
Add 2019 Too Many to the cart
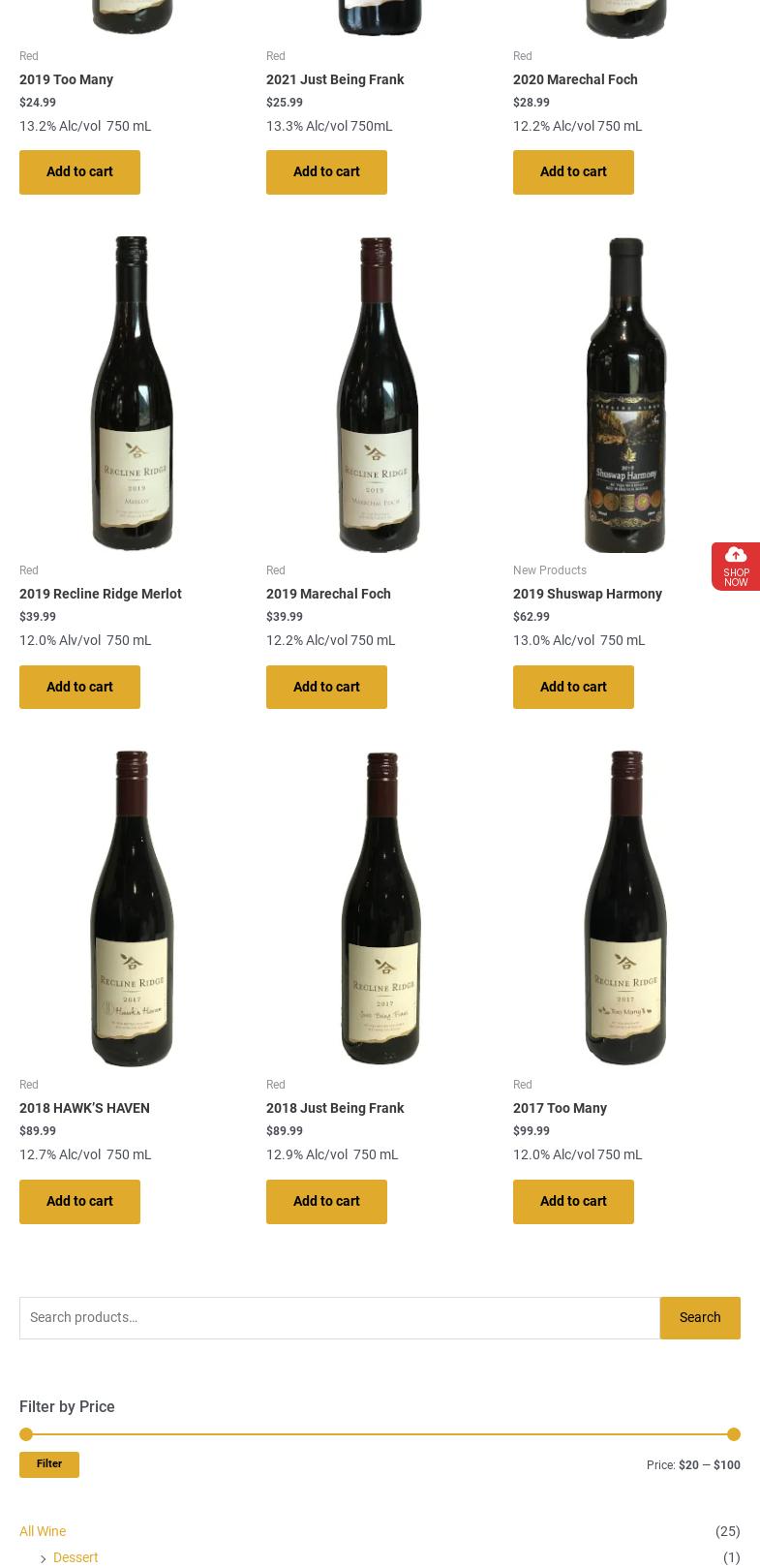pyautogui.click(x=79, y=171)
